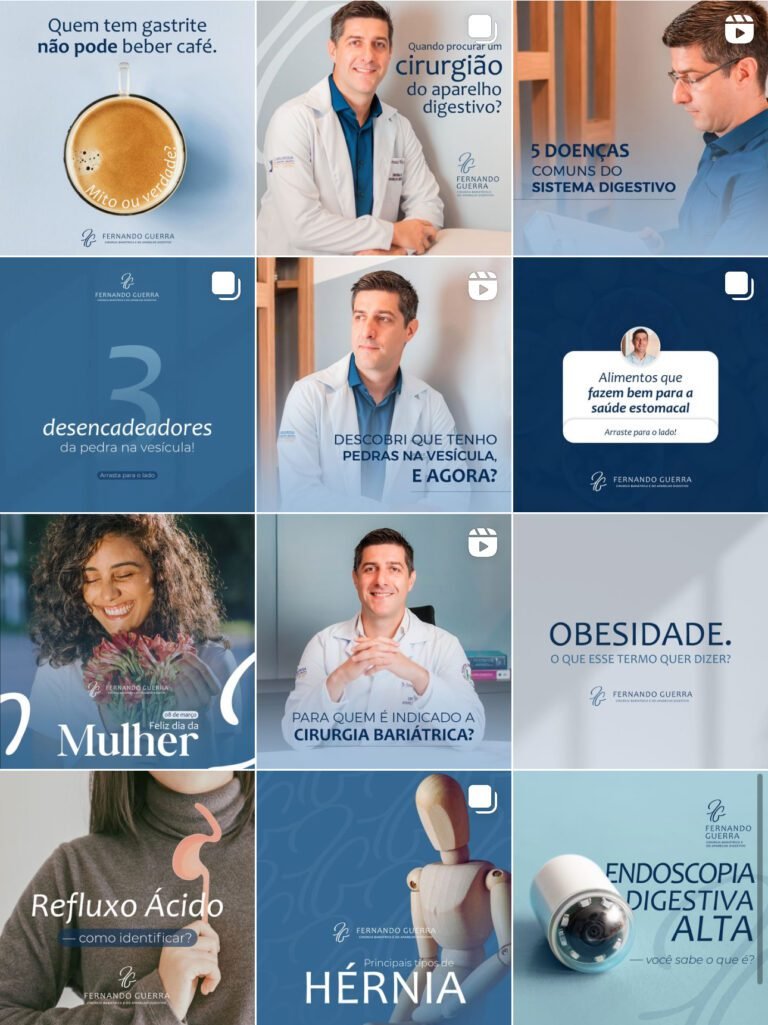Play the 'cirurgia bariátrica' reel
Viewport: 768px width, 1025px height.
click(384, 641)
